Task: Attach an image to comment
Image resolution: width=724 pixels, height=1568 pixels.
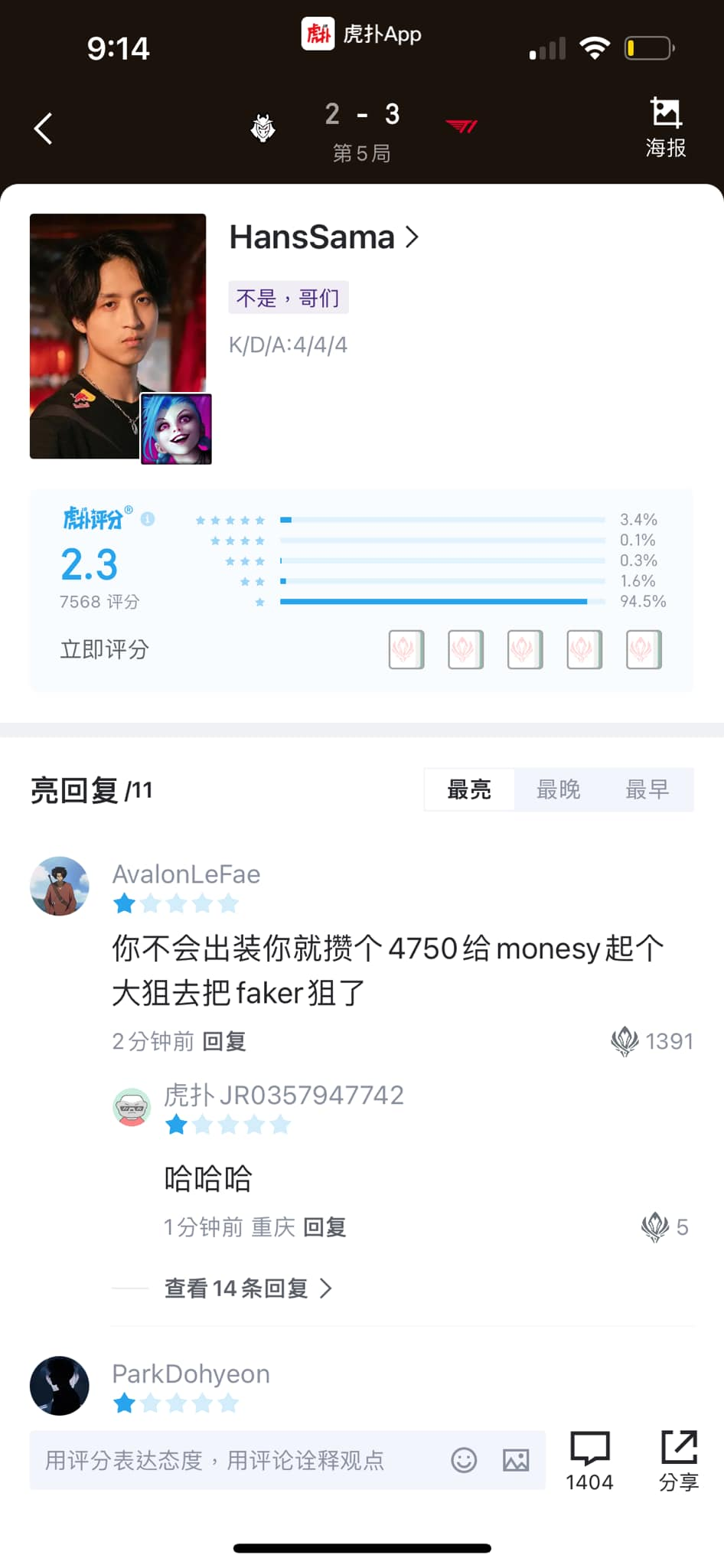Action: 516,1460
